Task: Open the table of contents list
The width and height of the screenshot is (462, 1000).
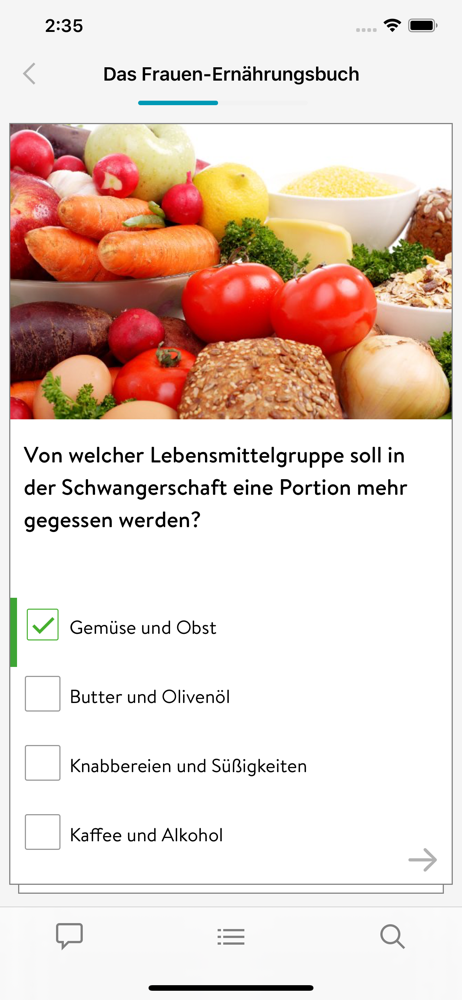Action: [x=231, y=936]
